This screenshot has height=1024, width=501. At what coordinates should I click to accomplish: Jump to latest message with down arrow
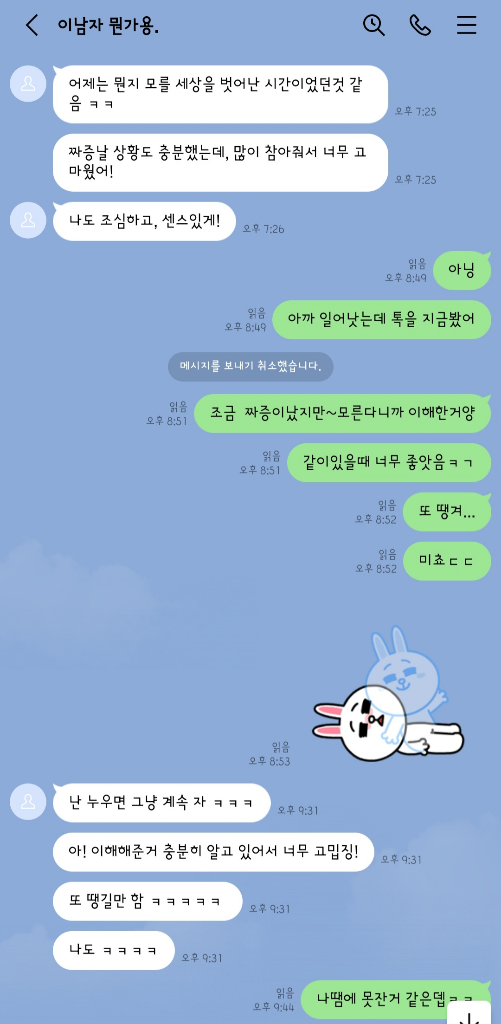click(x=469, y=1013)
